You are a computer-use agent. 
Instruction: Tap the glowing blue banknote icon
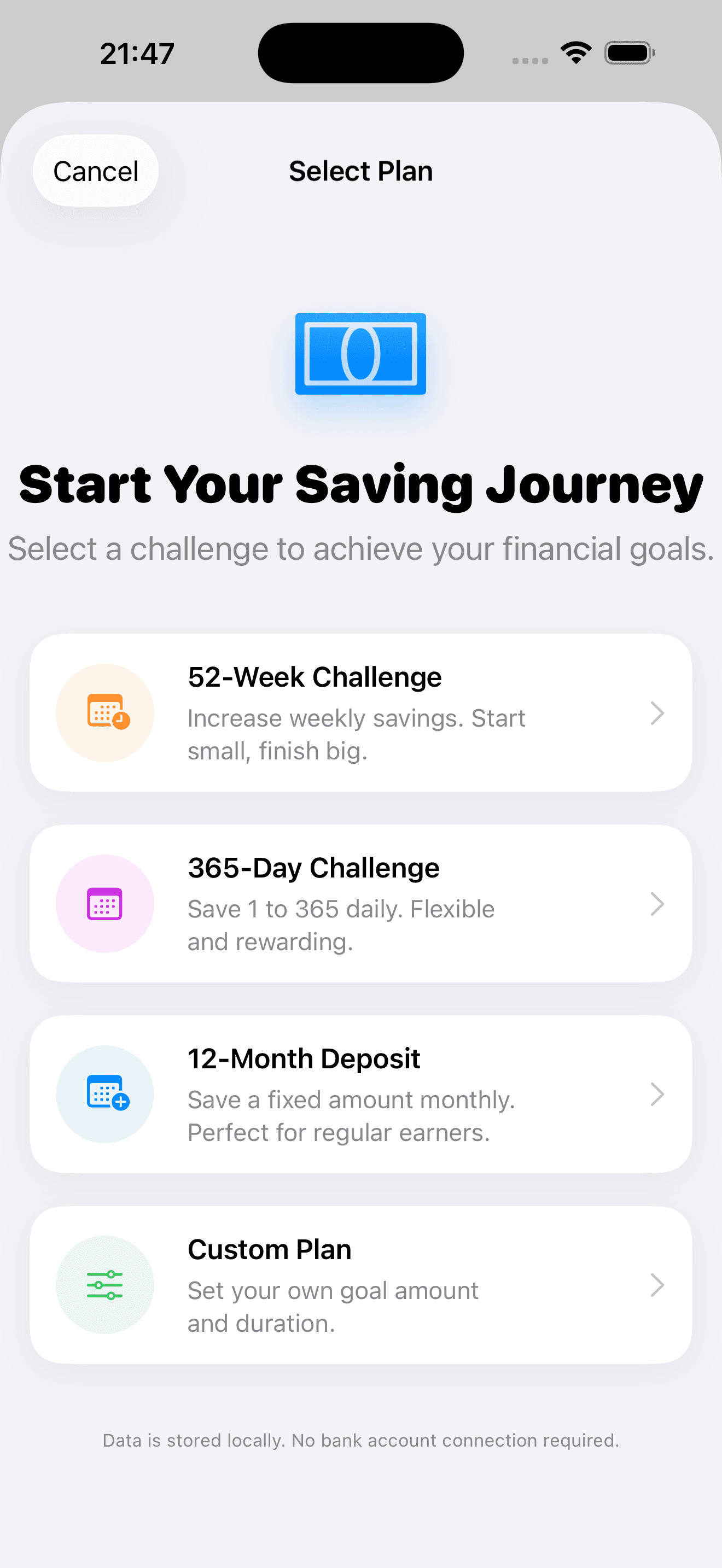pos(360,354)
